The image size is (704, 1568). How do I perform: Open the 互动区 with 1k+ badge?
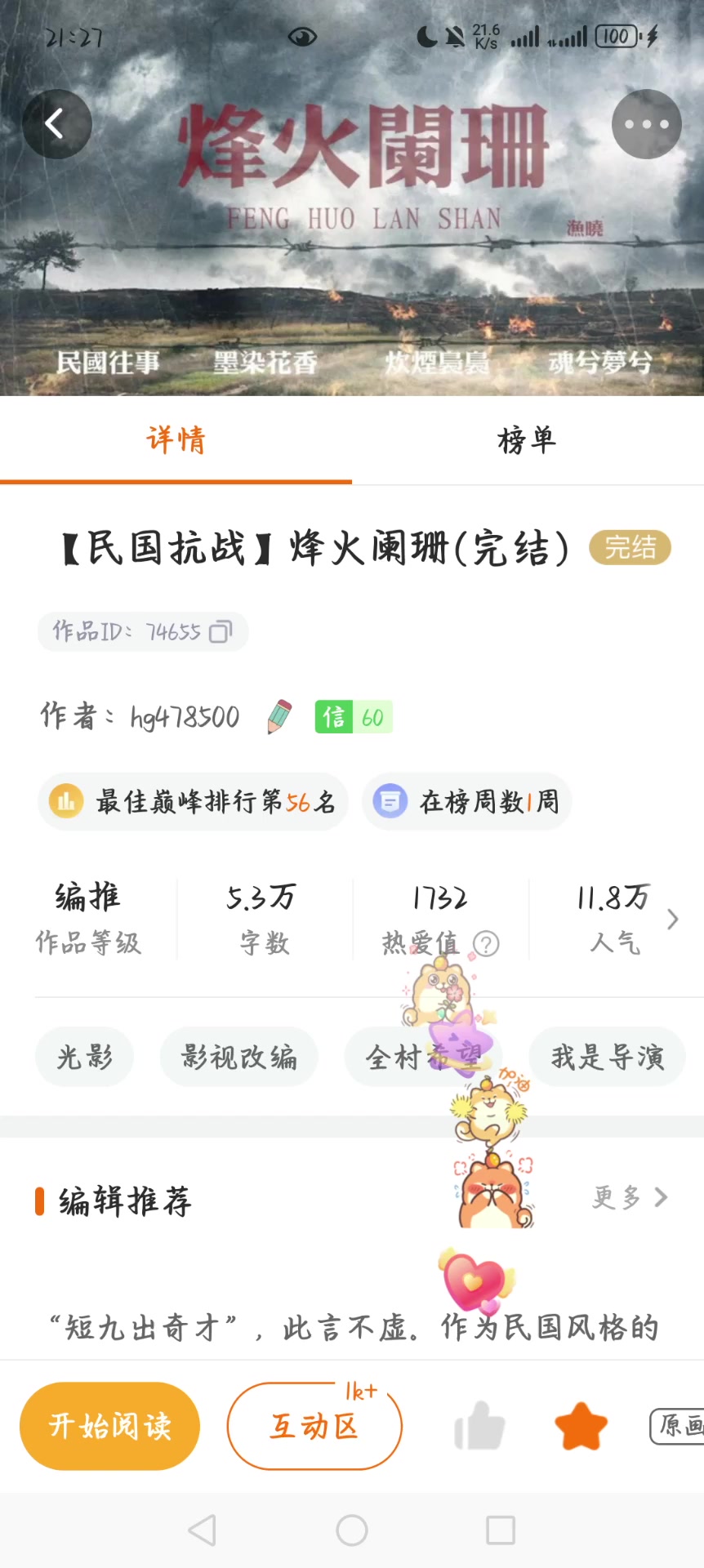[314, 1425]
